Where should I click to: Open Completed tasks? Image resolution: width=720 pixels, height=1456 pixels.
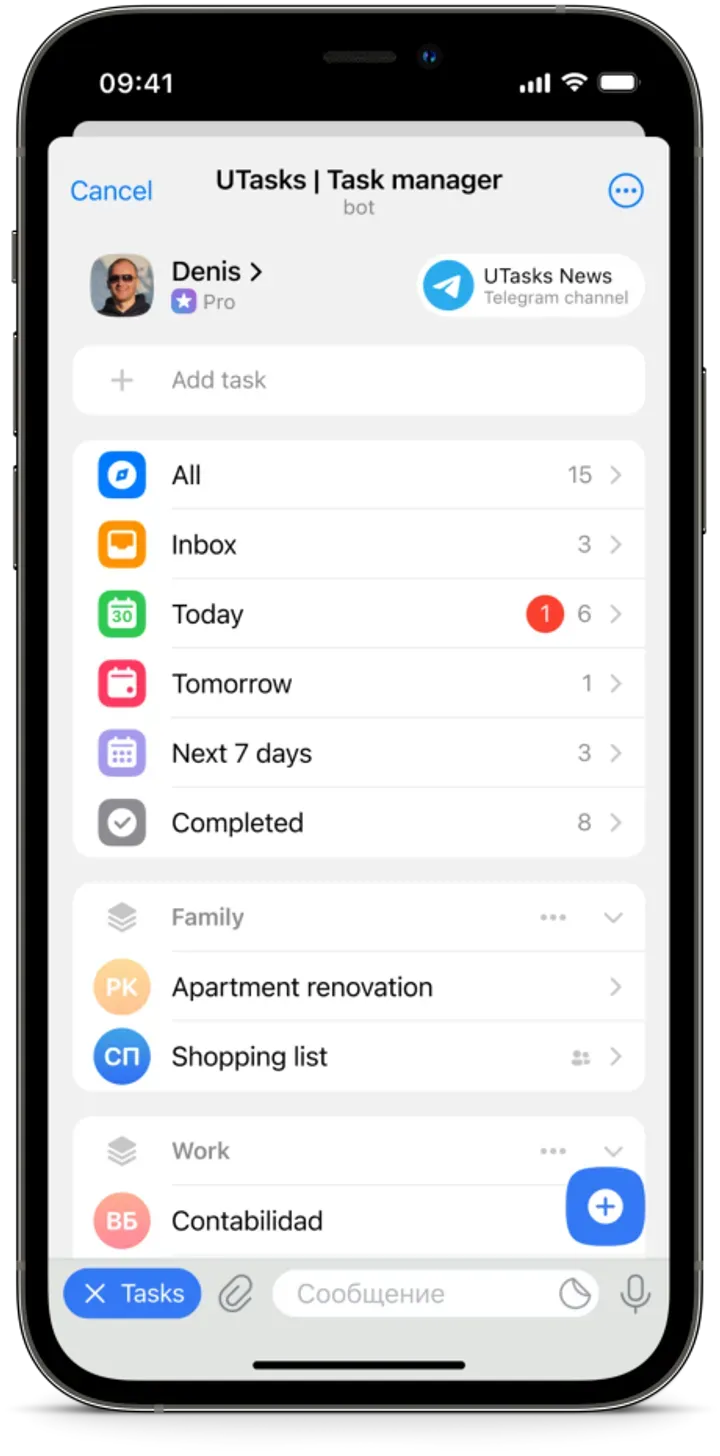[358, 823]
